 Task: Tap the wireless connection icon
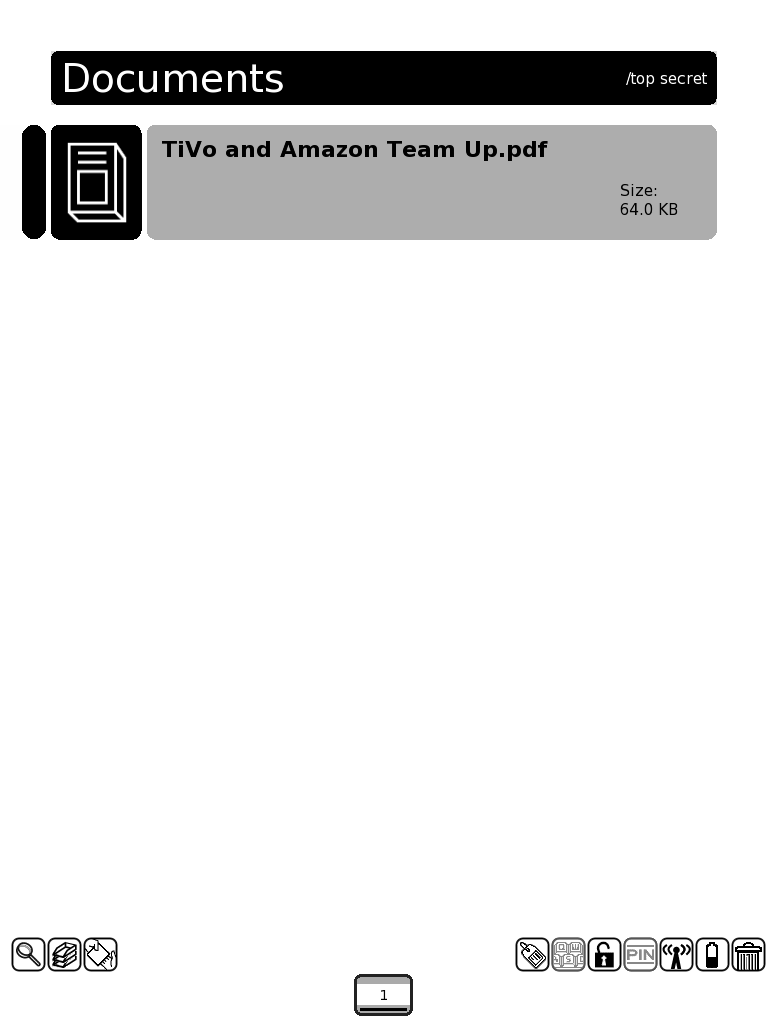676,955
